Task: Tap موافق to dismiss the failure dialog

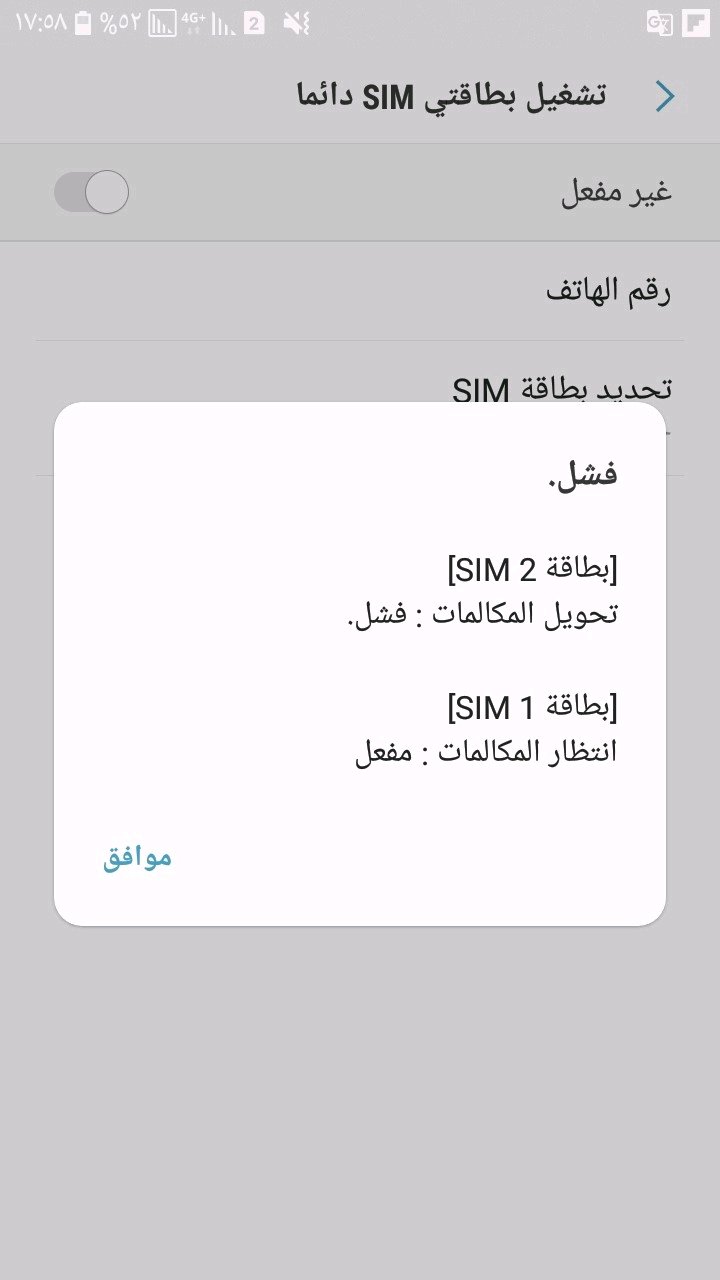Action: [138, 858]
